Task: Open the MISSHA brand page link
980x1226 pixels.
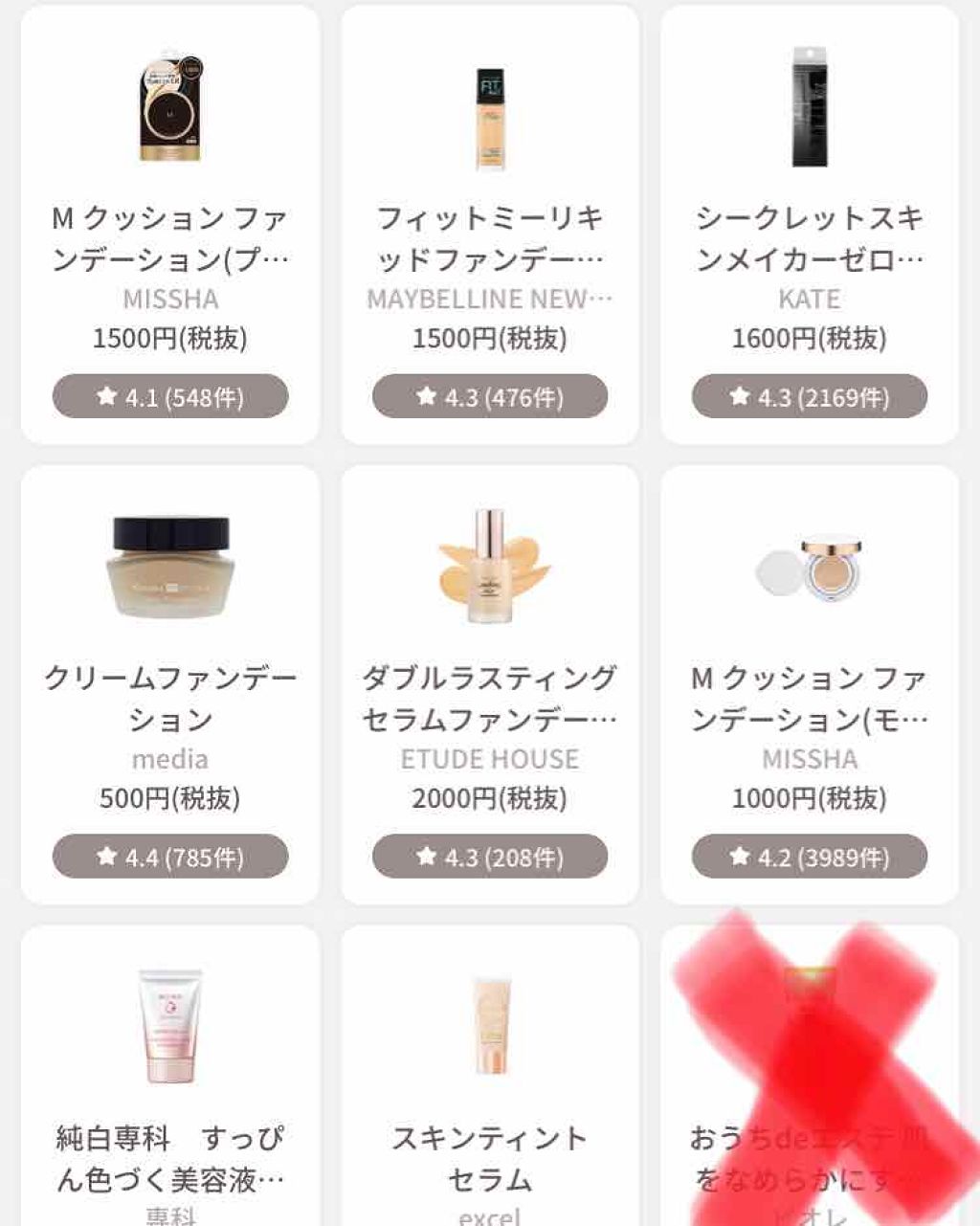Action: point(172,298)
